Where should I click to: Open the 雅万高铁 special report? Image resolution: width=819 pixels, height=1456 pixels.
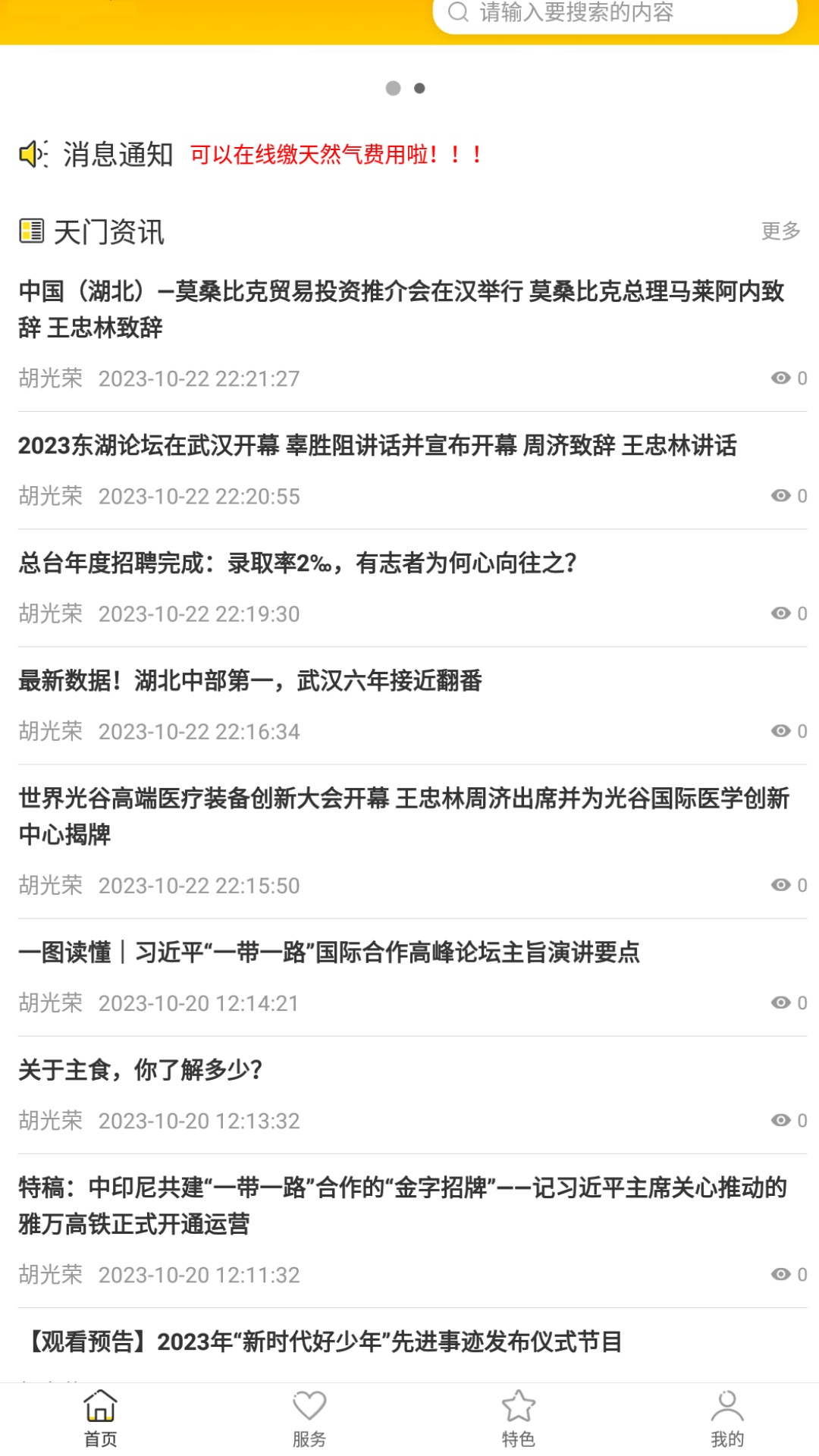pos(402,1205)
